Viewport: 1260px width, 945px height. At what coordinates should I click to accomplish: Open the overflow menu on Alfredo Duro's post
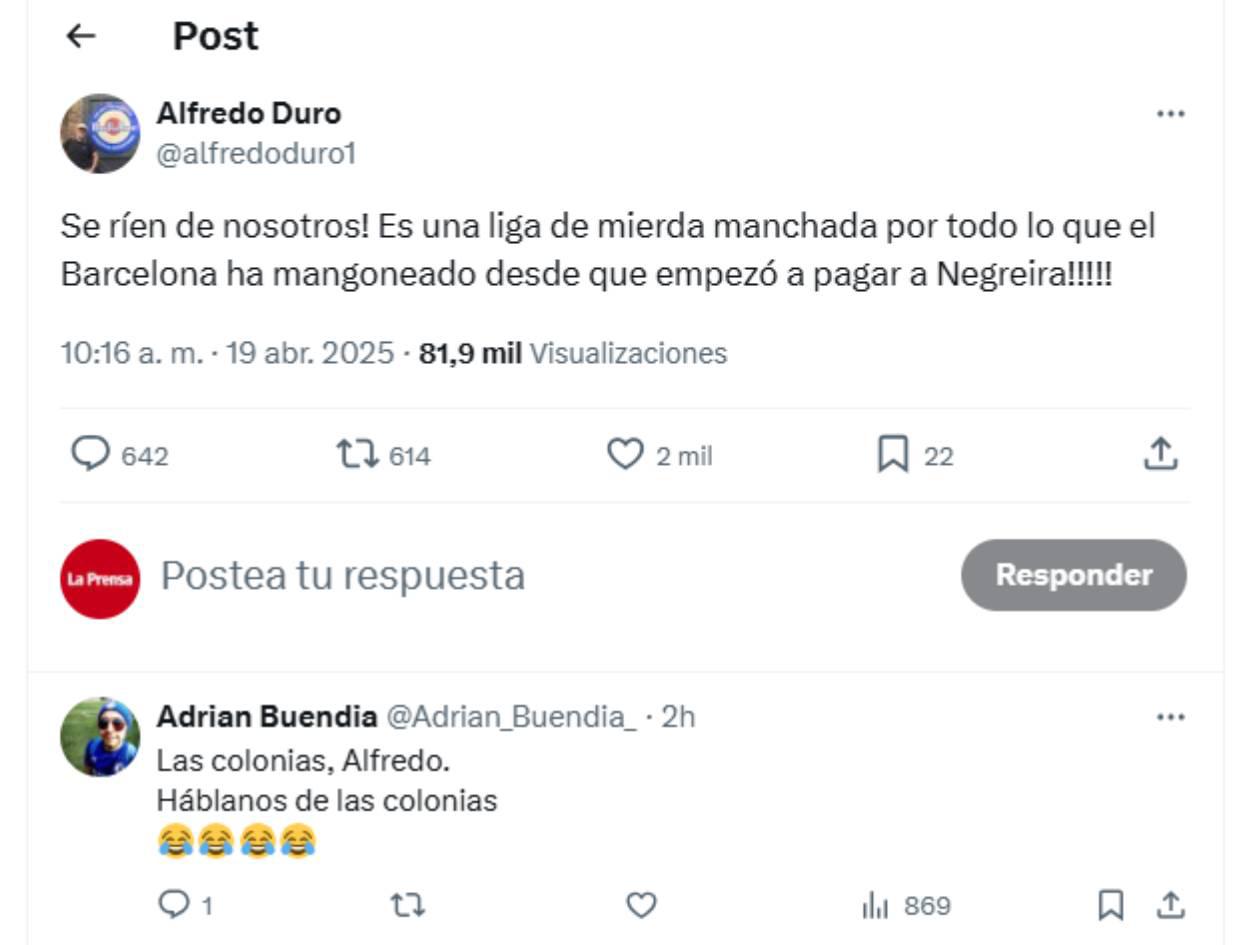1170,114
